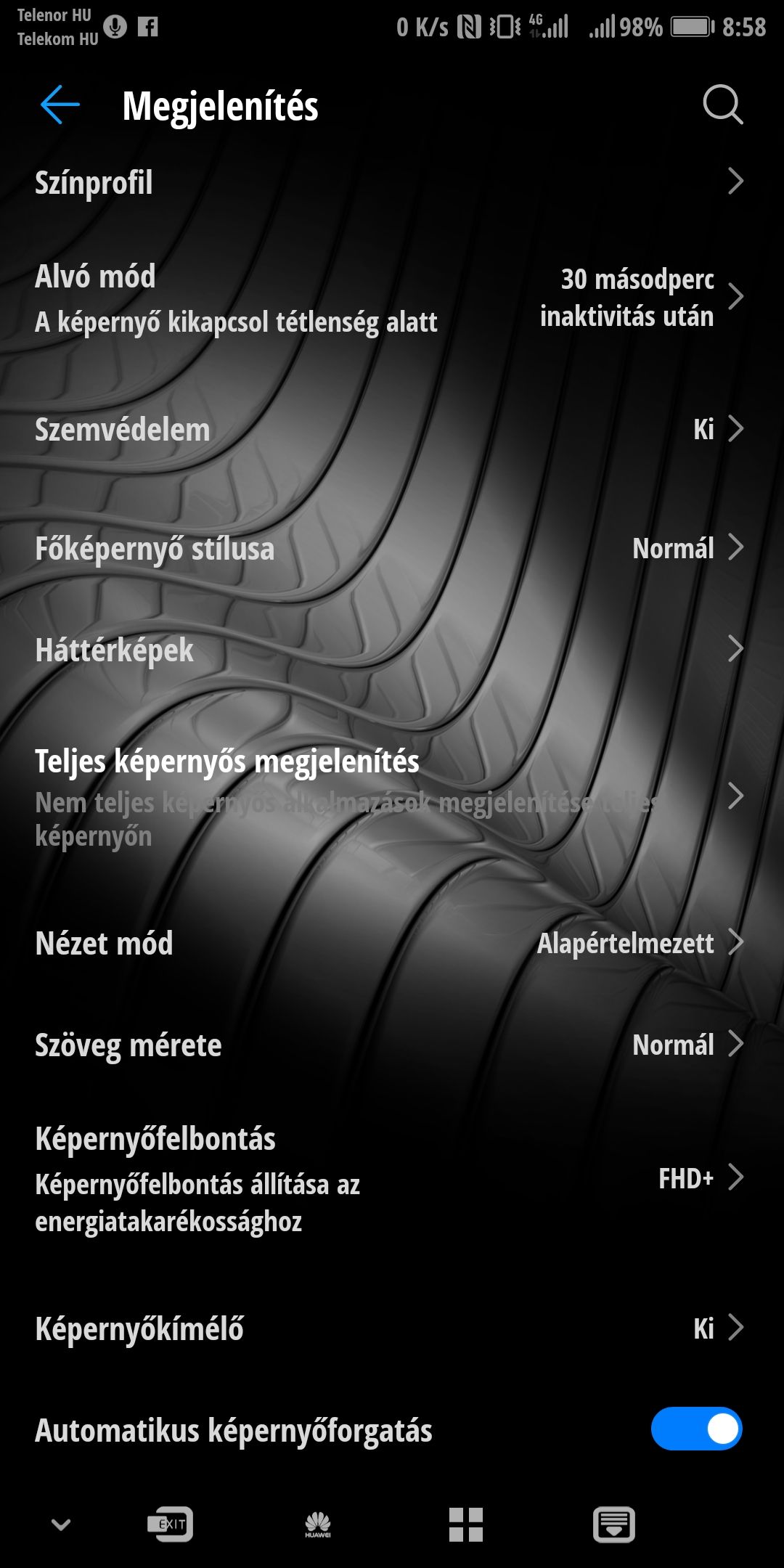Open Főképernyő stílusa option
The width and height of the screenshot is (784, 1568).
point(392,548)
